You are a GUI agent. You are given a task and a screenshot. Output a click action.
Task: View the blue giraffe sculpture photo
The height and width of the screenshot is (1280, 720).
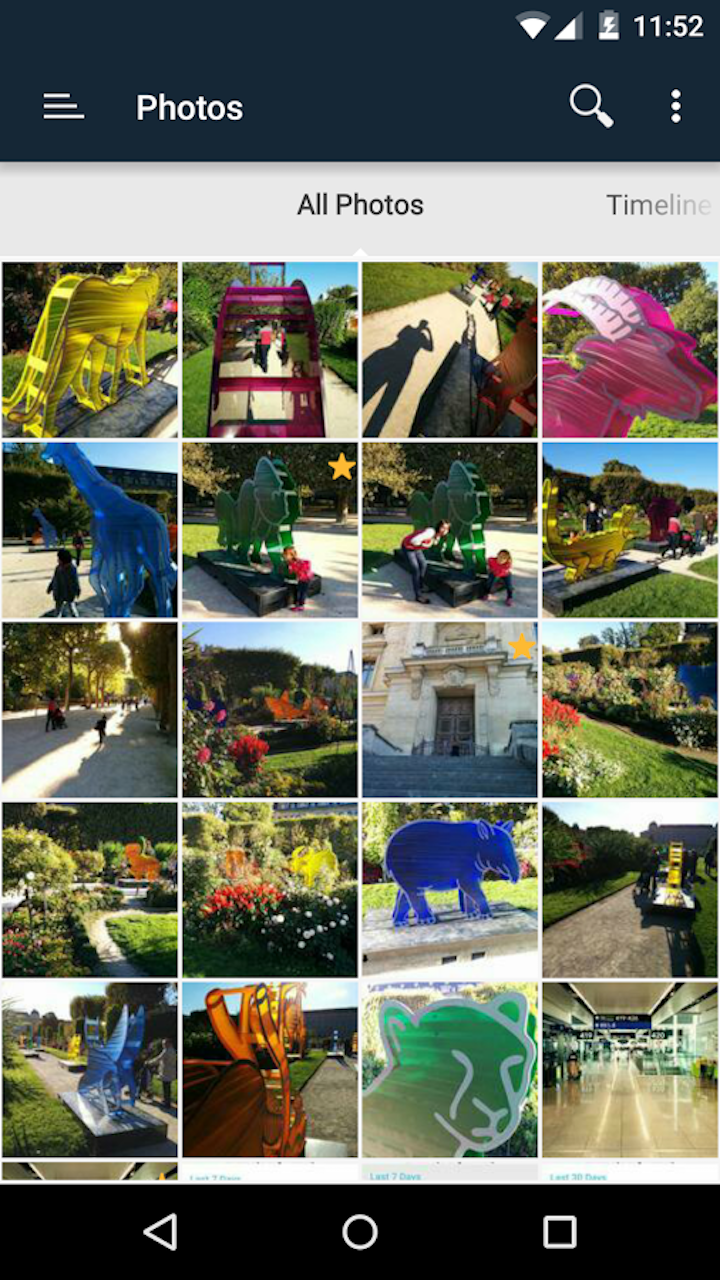click(x=90, y=530)
